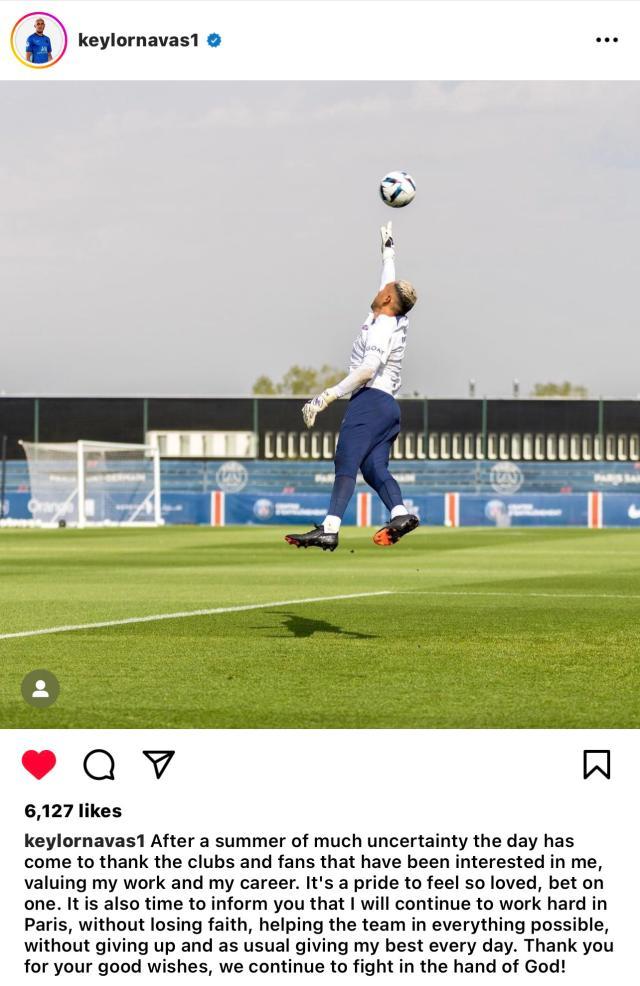Open keylornavas1's profile picture story

[39, 40]
